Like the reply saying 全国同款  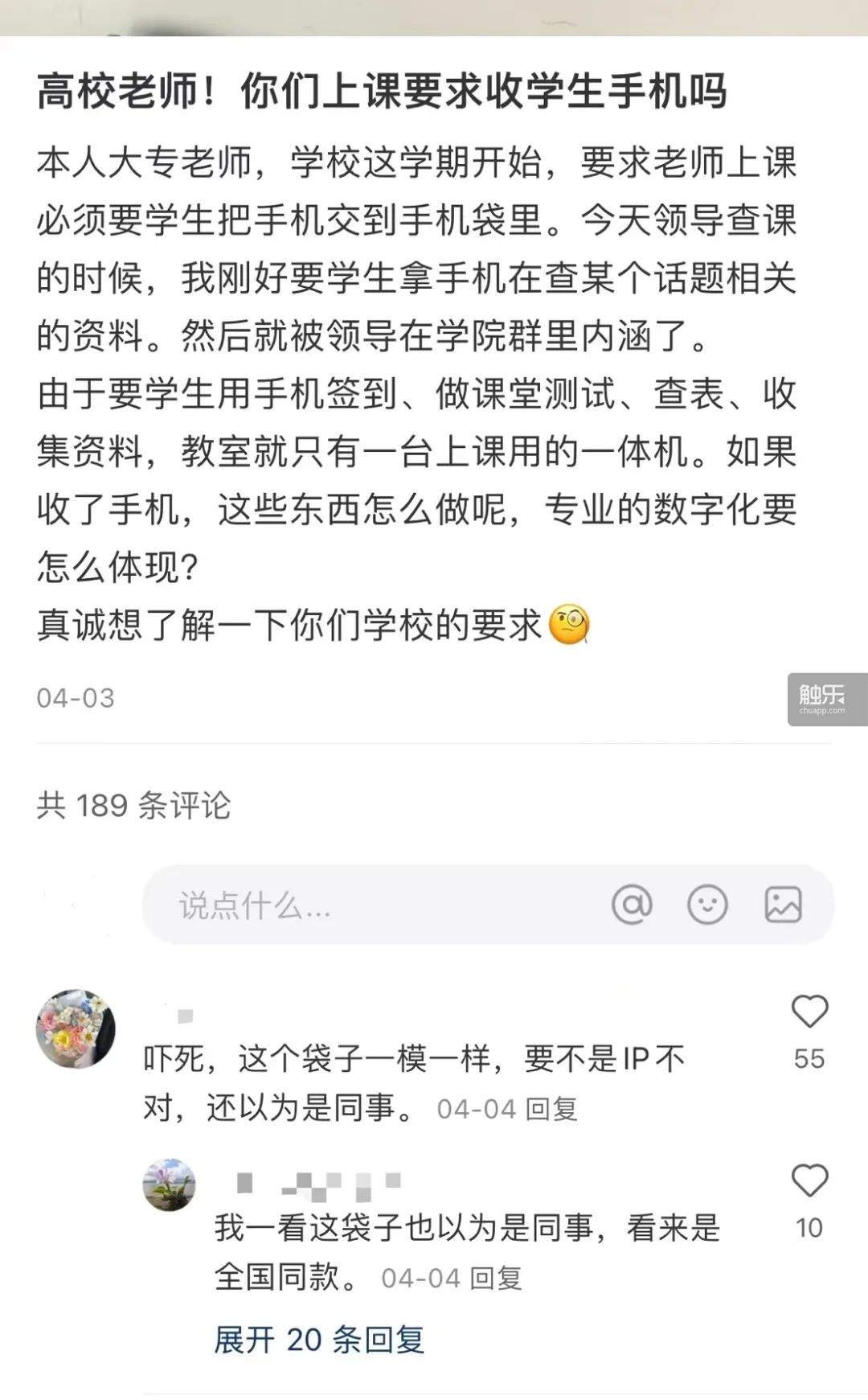(809, 1181)
